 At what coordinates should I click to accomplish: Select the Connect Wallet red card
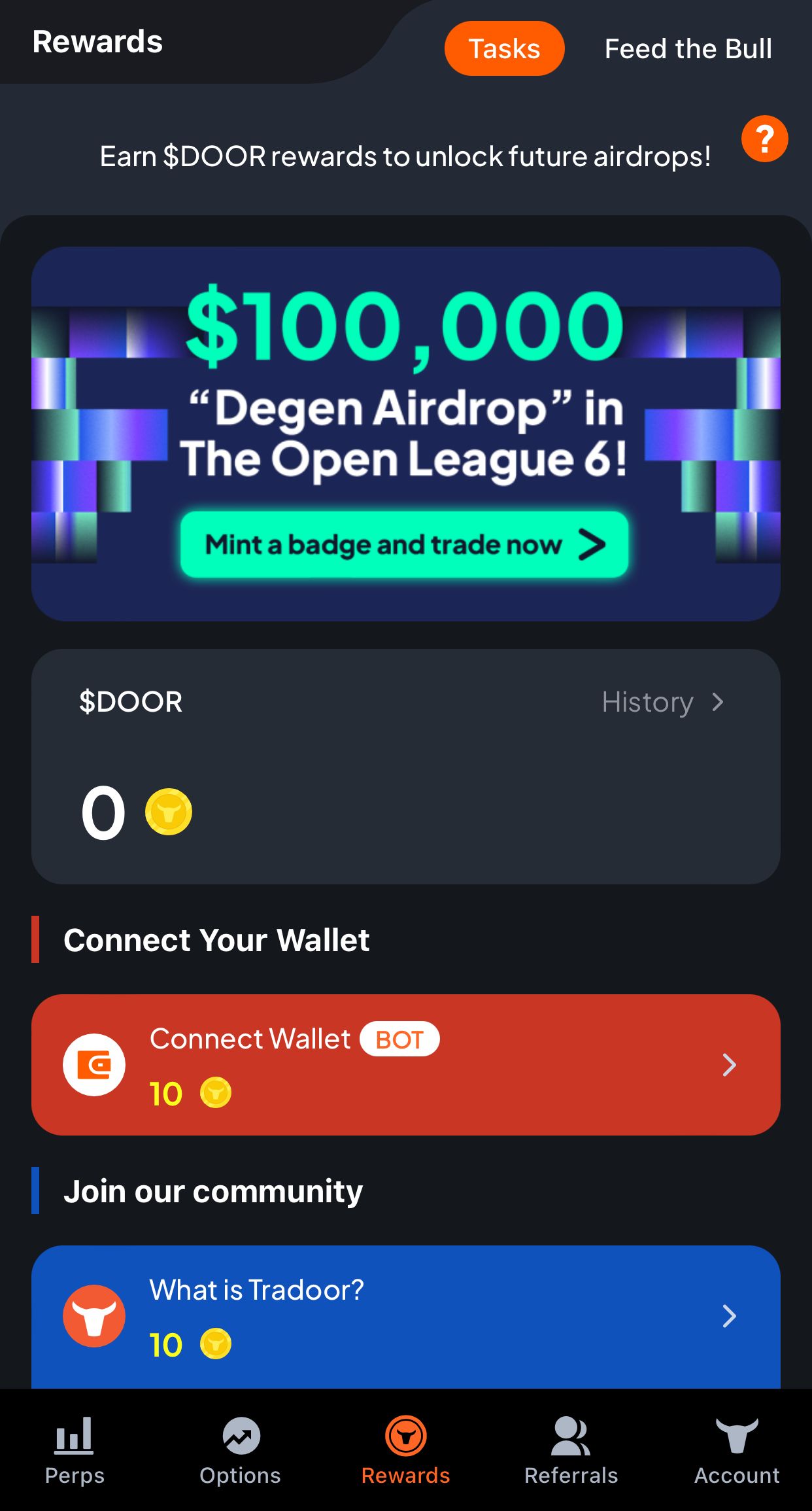tap(405, 1064)
